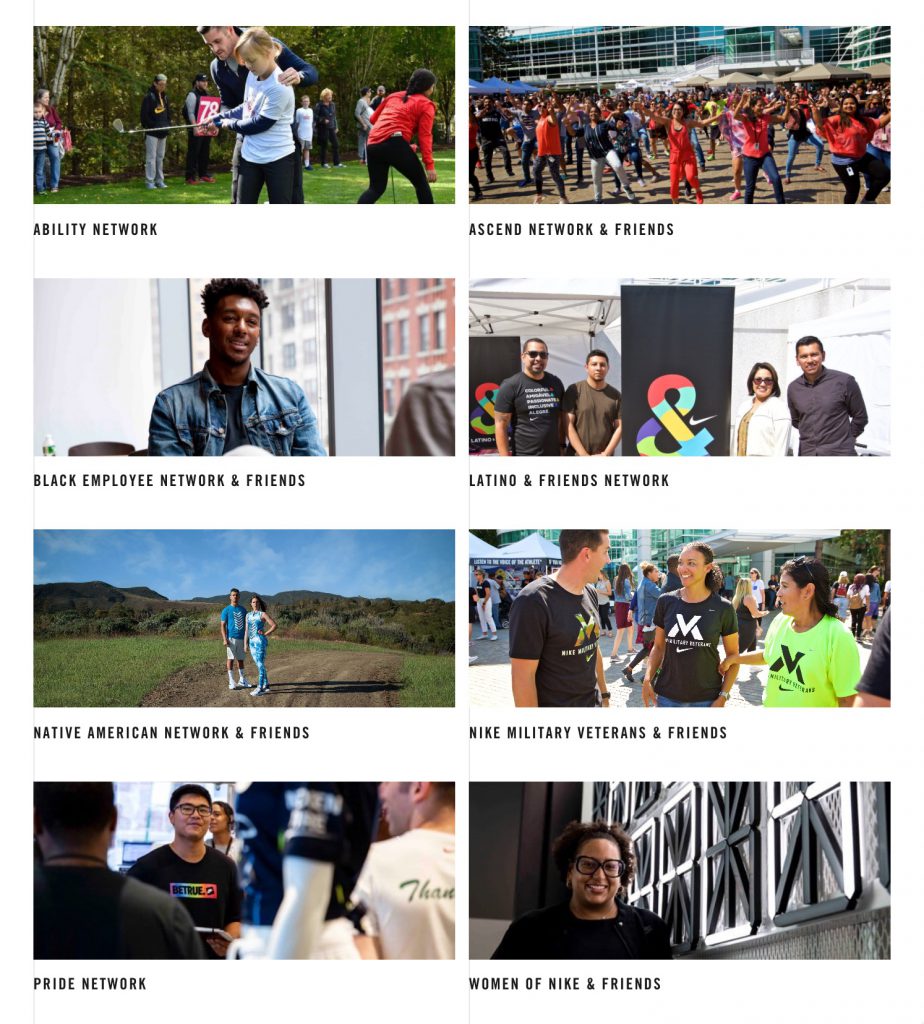Open the Ability Network card
Viewport: 924px width, 1024px height.
pyautogui.click(x=243, y=116)
